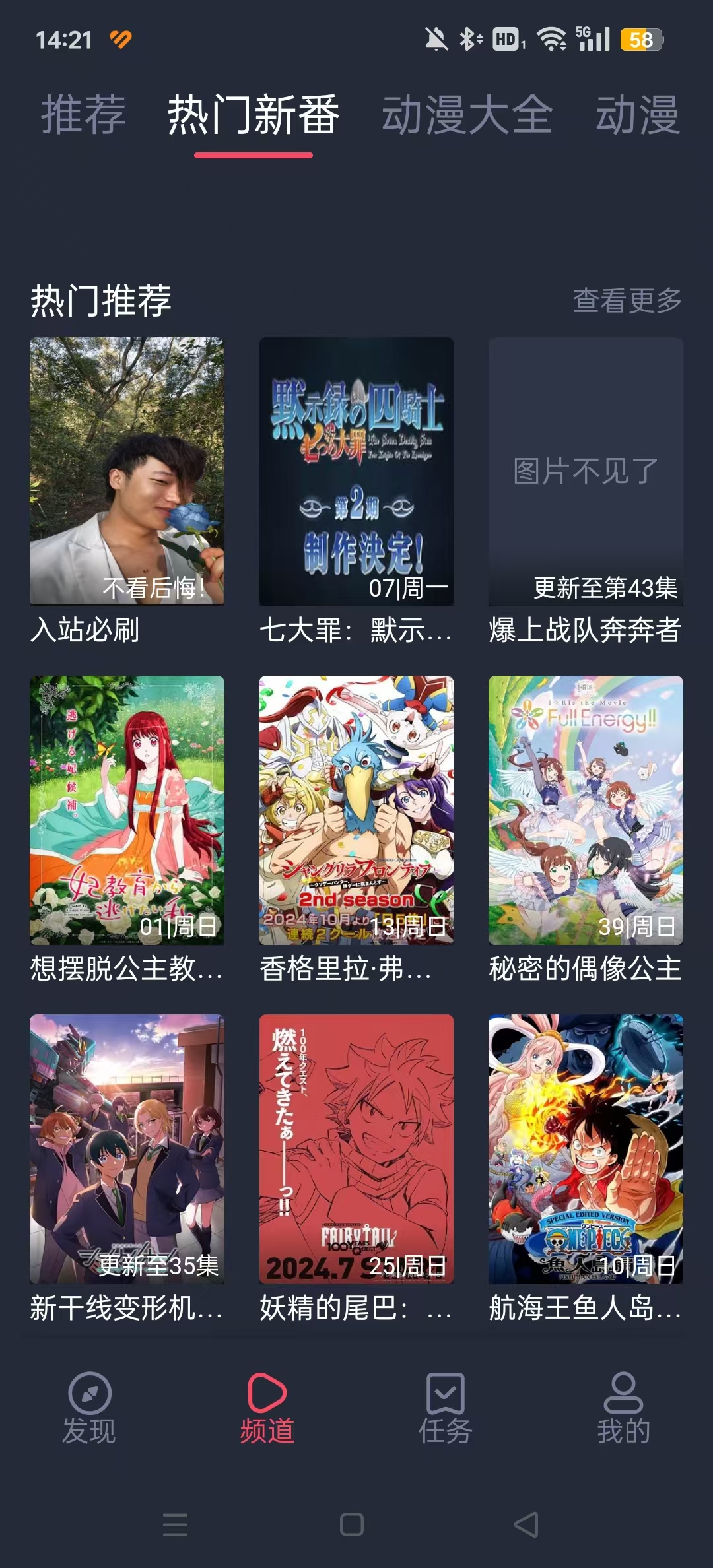Open 妖精的尾巴 anime card
The width and height of the screenshot is (713, 1568).
point(356,1148)
